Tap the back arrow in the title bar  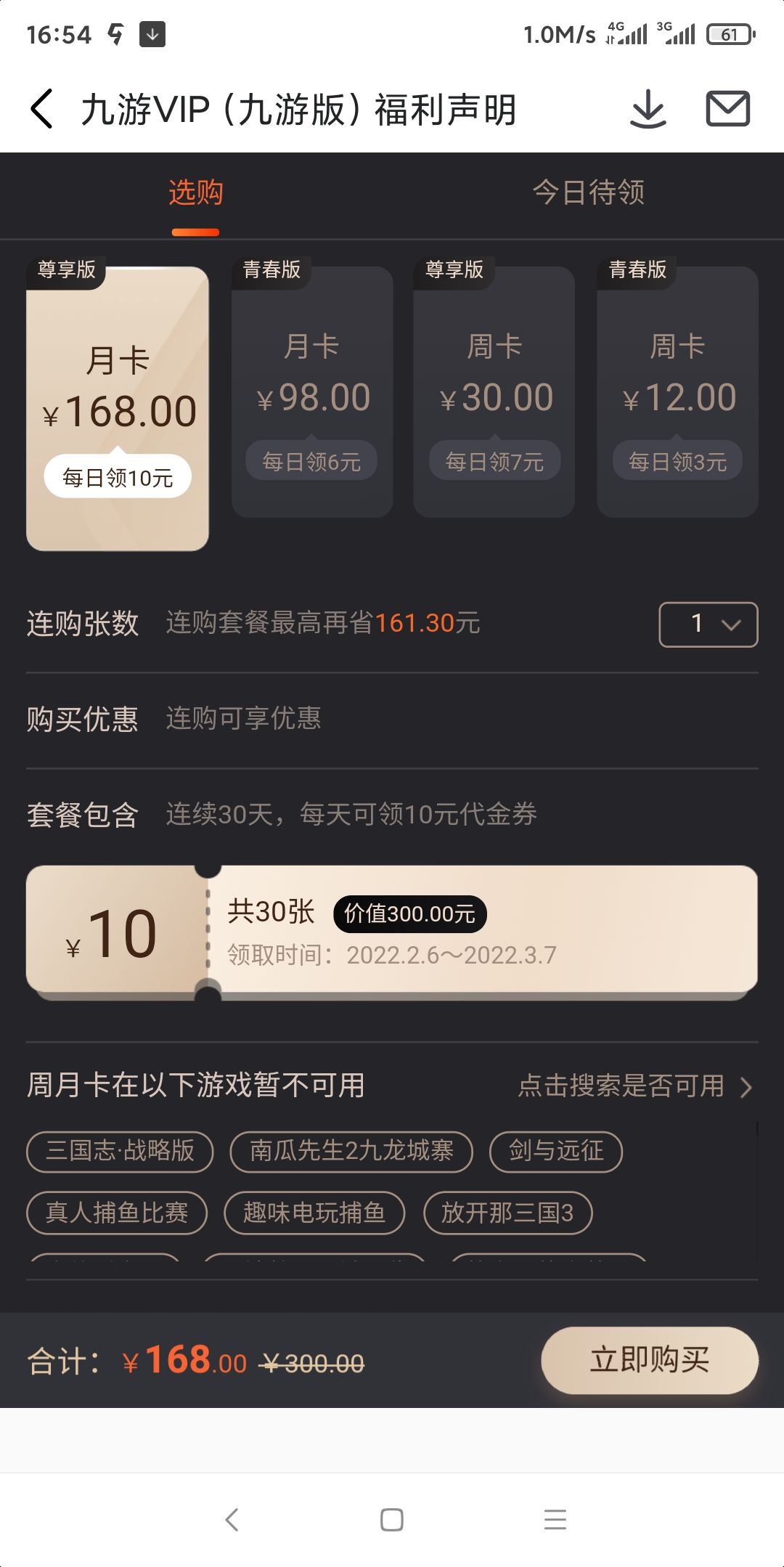[41, 109]
